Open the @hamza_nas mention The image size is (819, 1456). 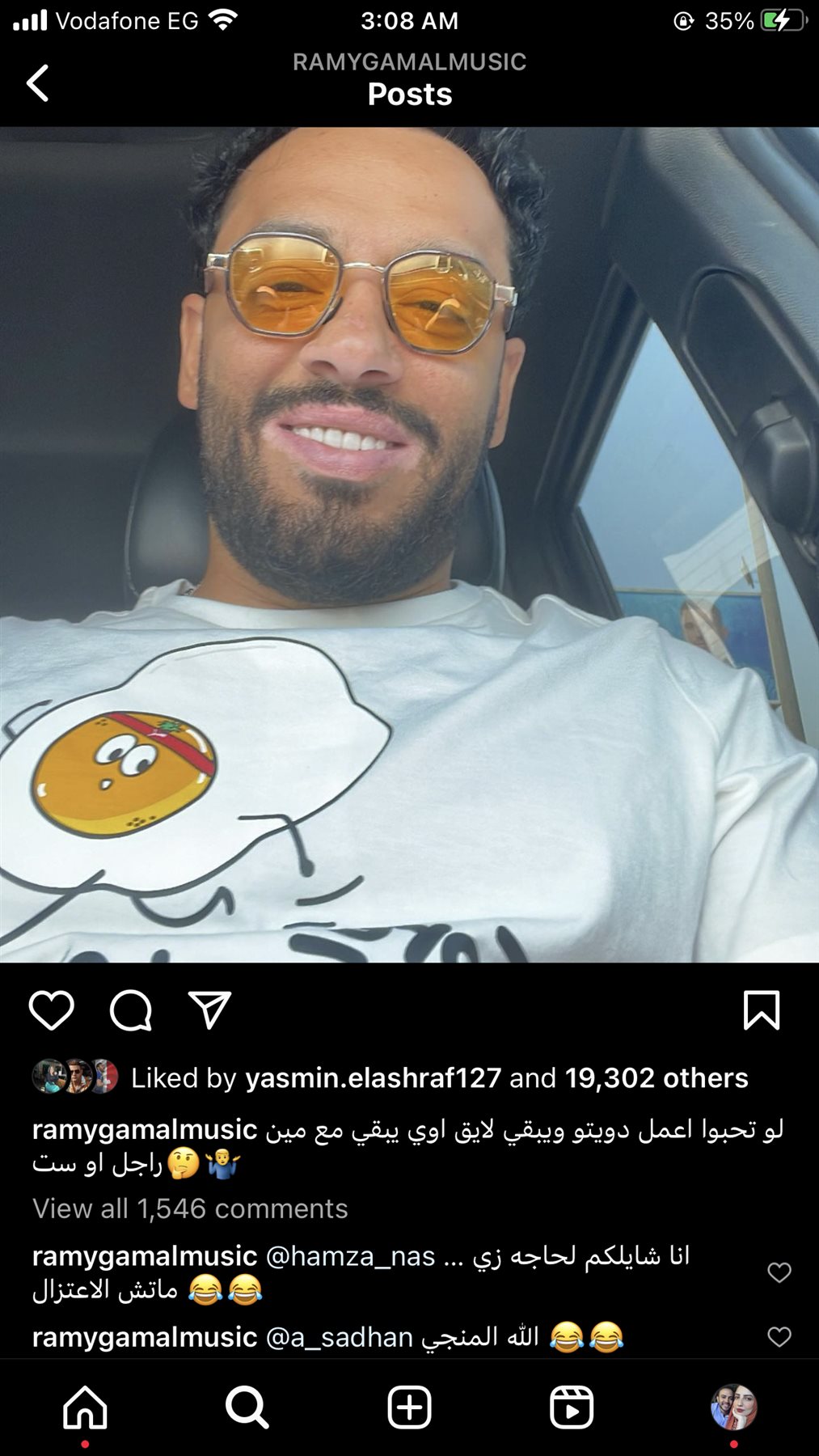(350, 1256)
